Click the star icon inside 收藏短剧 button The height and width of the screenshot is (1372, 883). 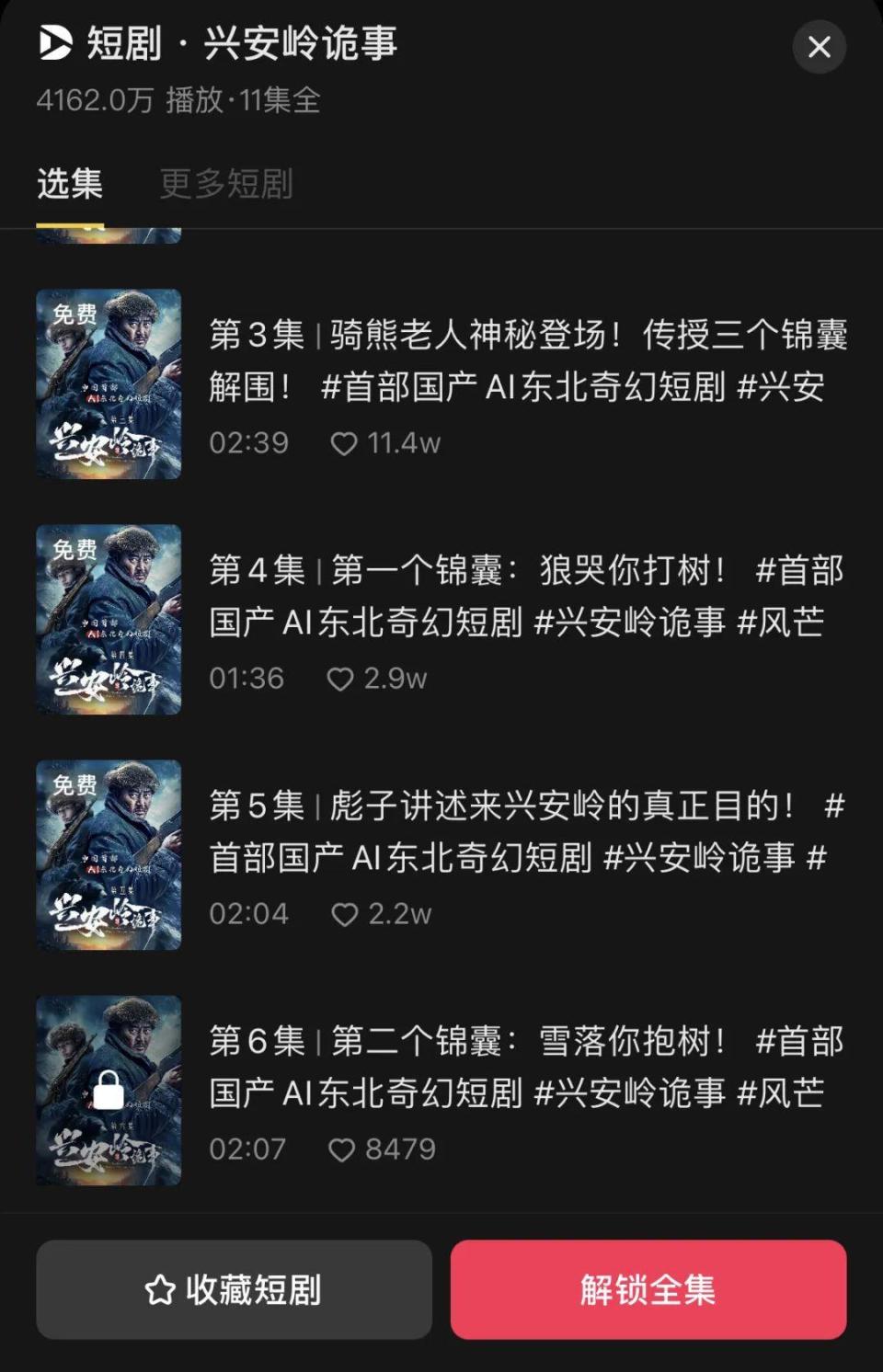click(161, 1289)
